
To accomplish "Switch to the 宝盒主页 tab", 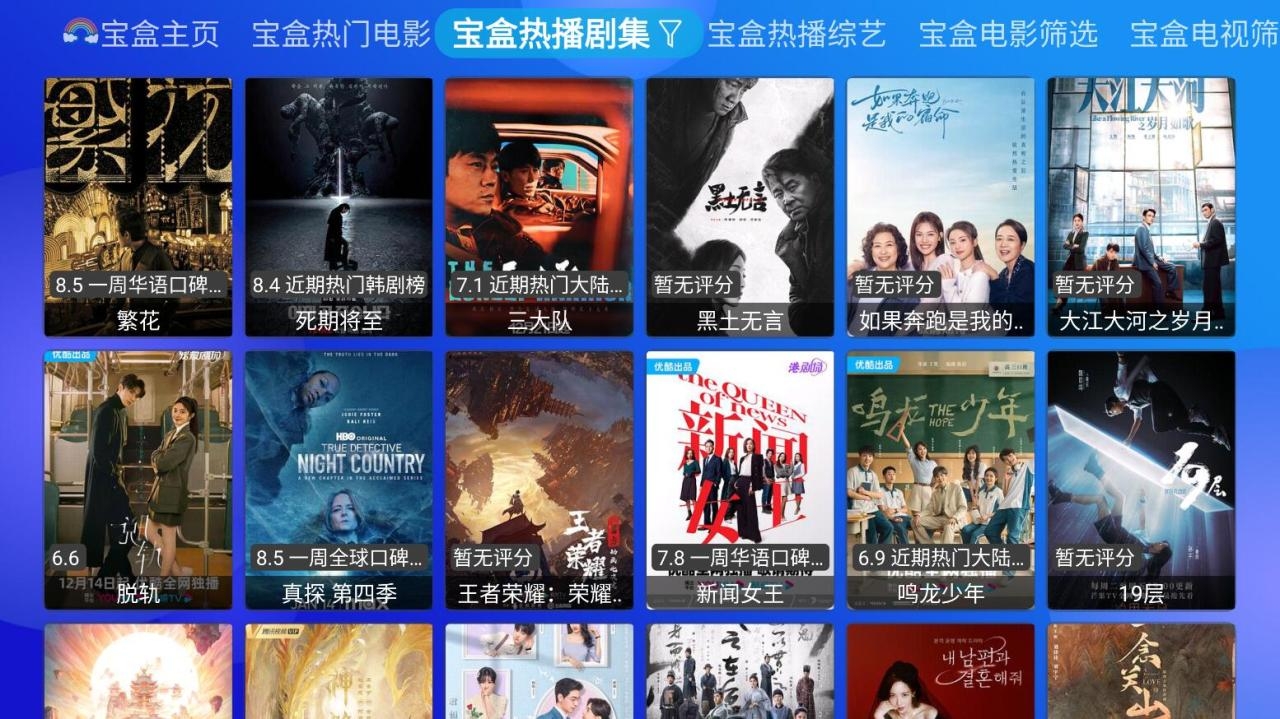I will pyautogui.click(x=141, y=34).
